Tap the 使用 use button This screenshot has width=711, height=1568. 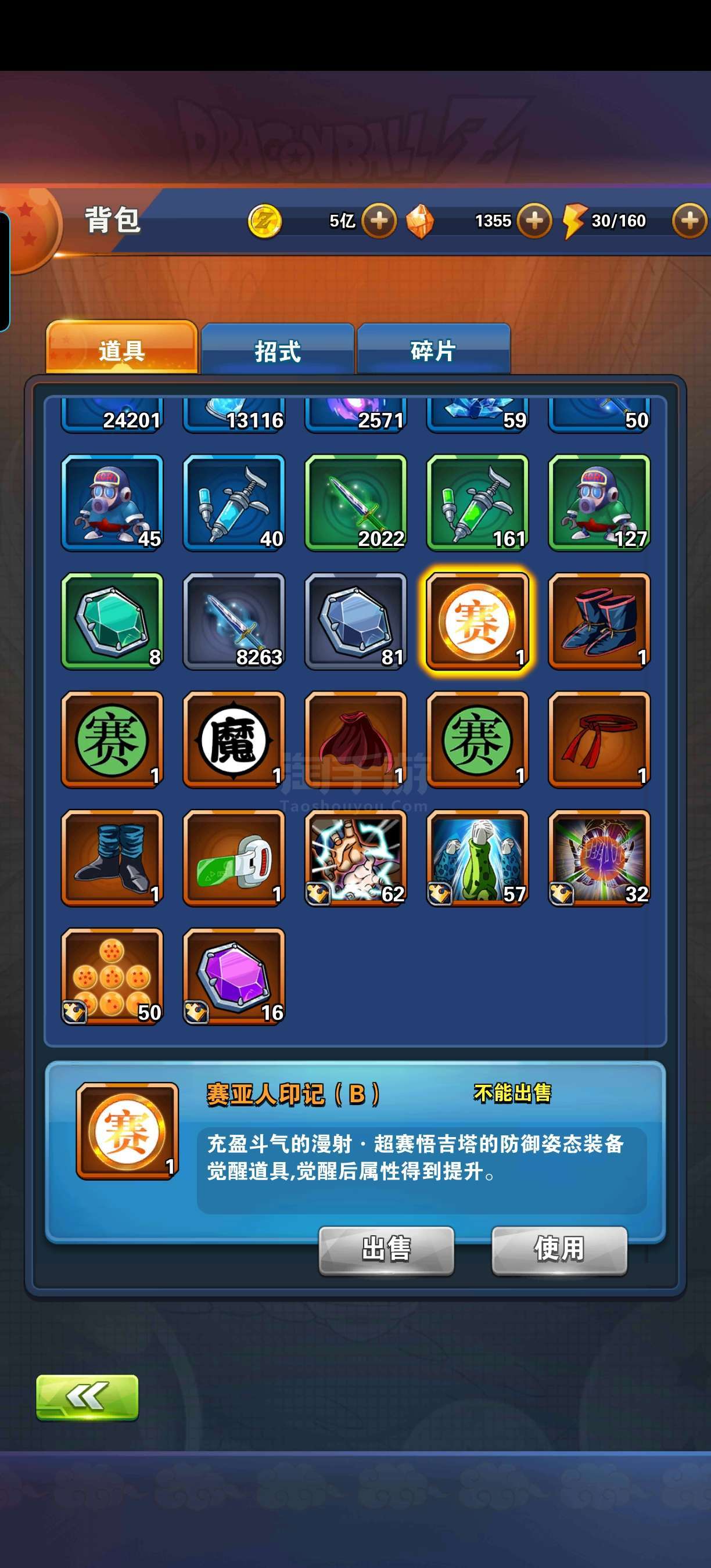tap(559, 1250)
